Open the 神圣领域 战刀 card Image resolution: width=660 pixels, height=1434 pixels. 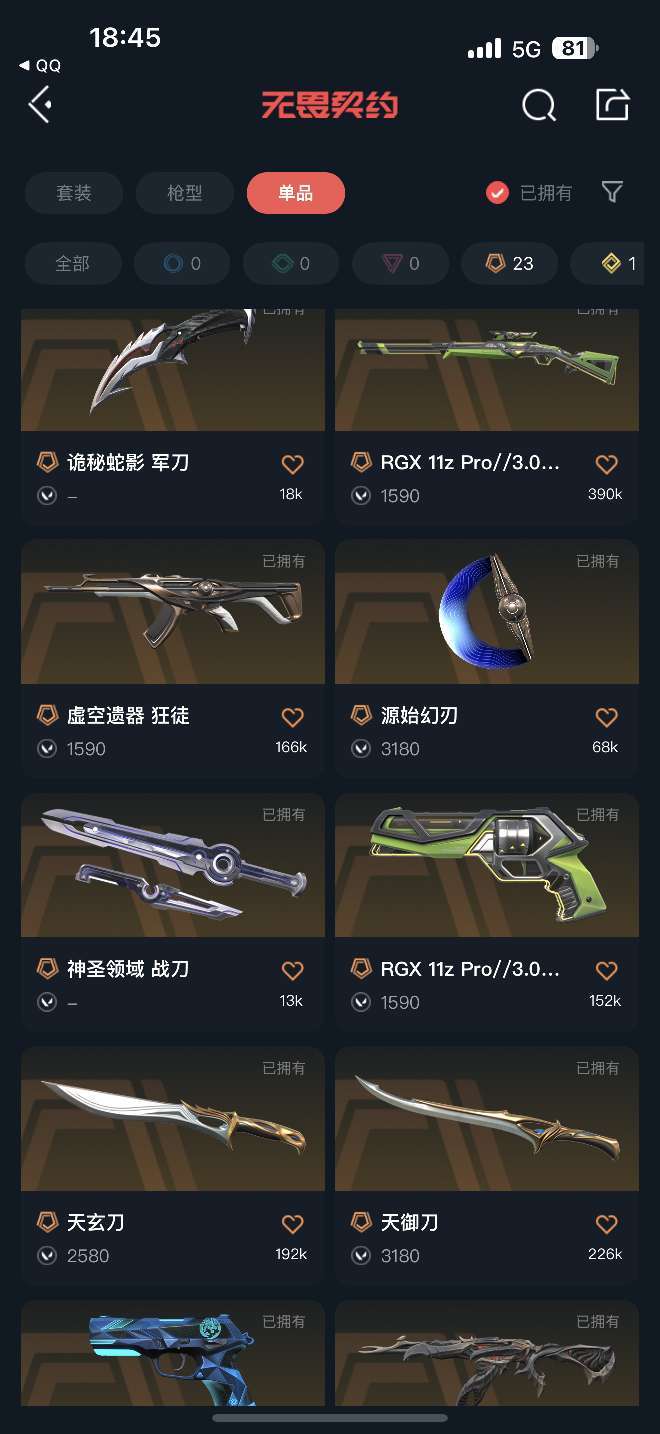tap(173, 912)
